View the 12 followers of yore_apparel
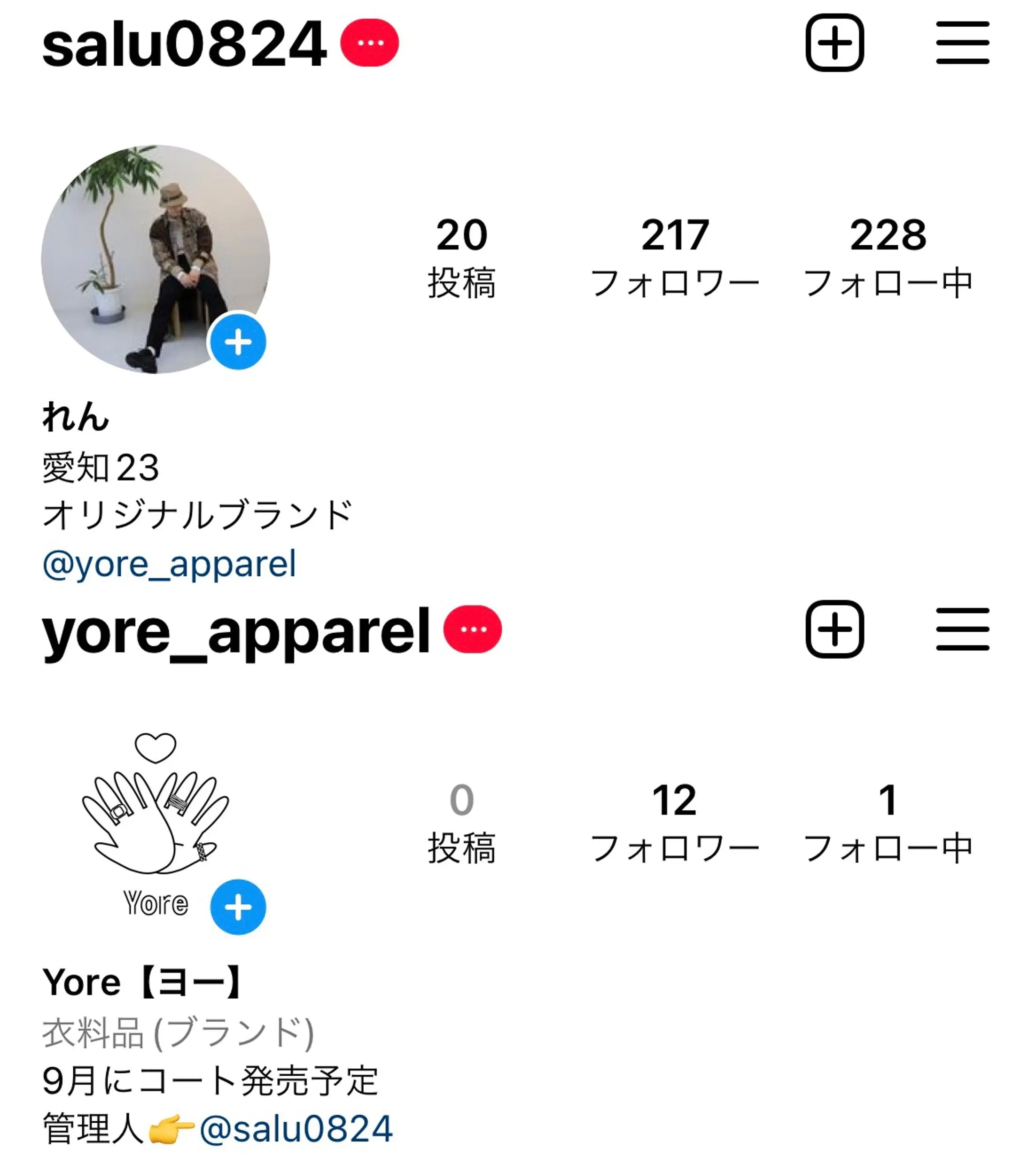 point(675,821)
